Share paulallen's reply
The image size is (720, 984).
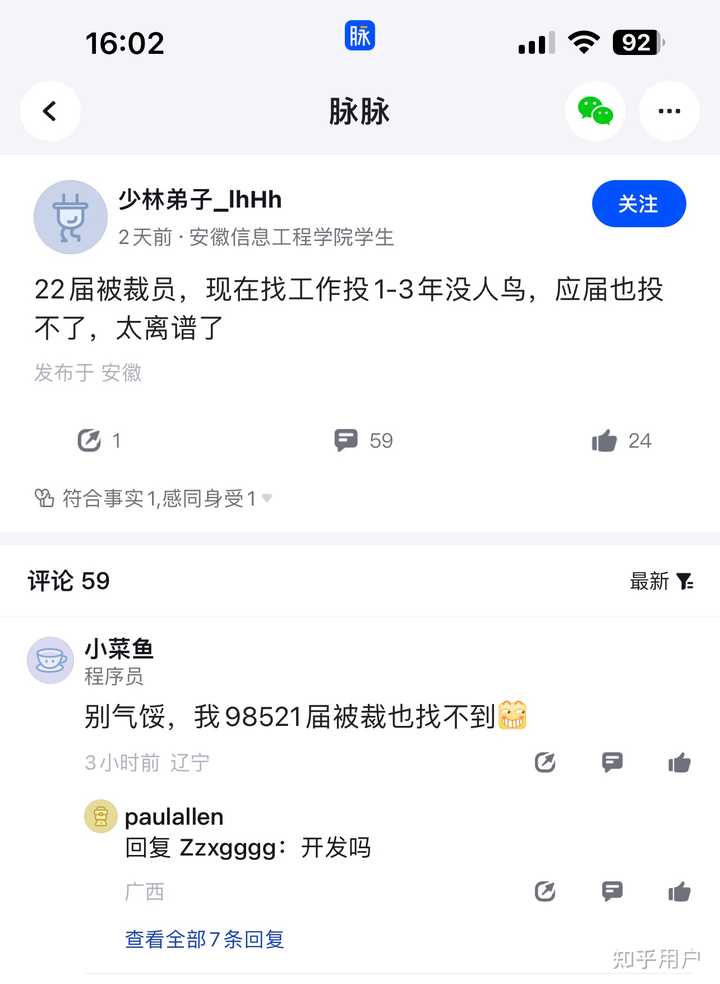click(545, 891)
